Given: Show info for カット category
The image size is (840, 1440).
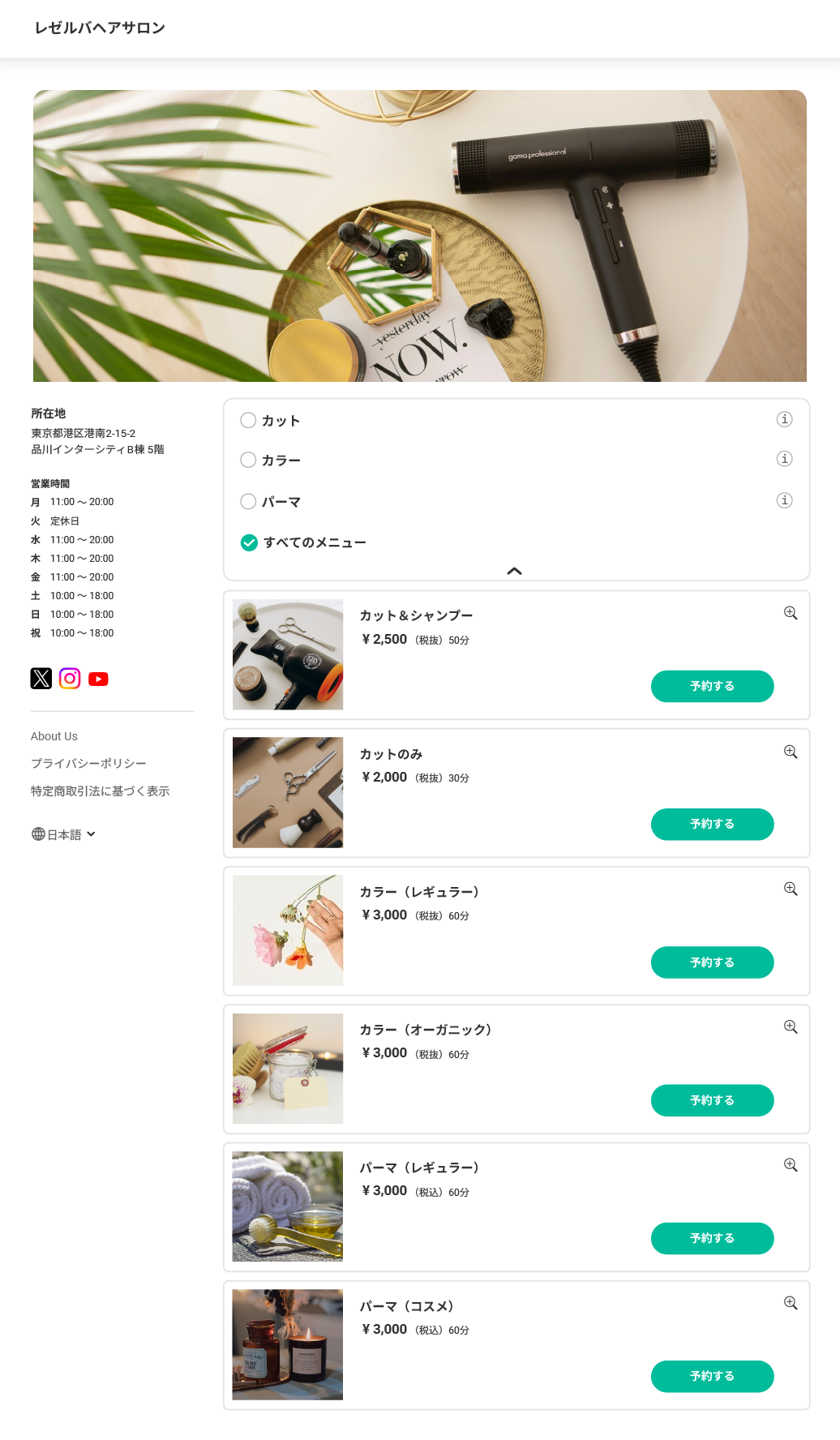Looking at the screenshot, I should [x=784, y=419].
